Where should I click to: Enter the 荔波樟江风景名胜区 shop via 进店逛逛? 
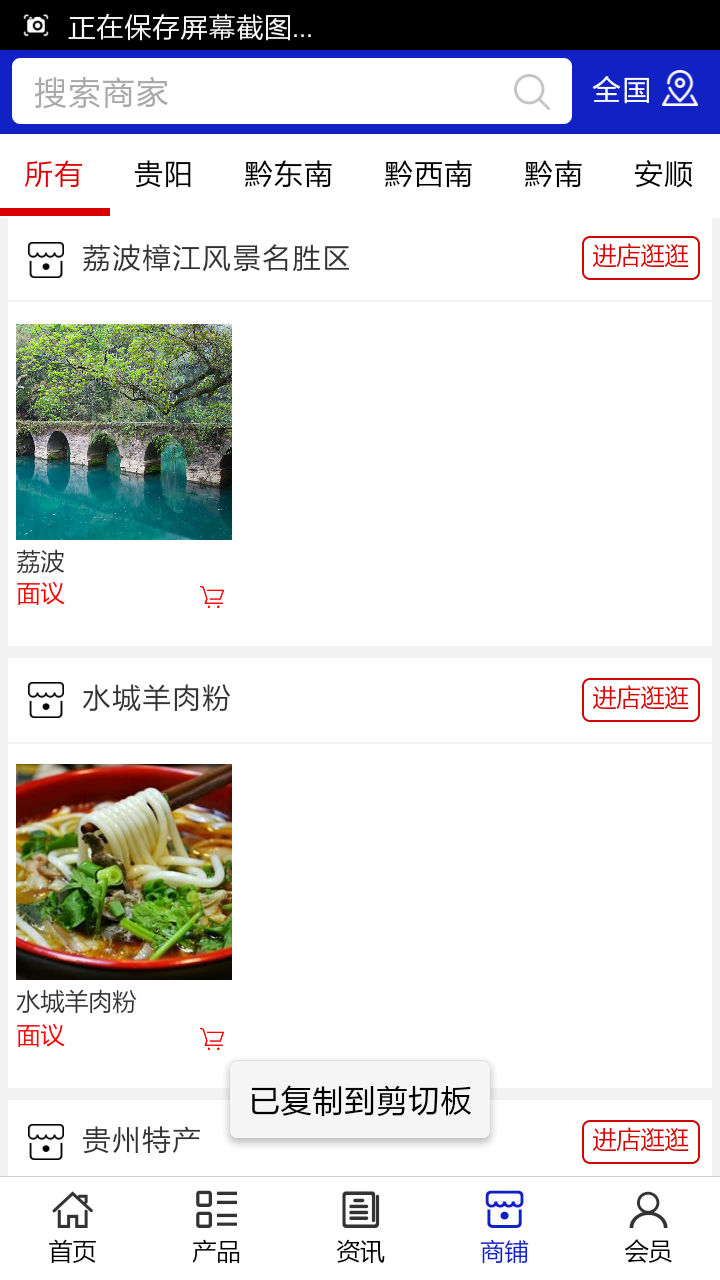tap(640, 258)
